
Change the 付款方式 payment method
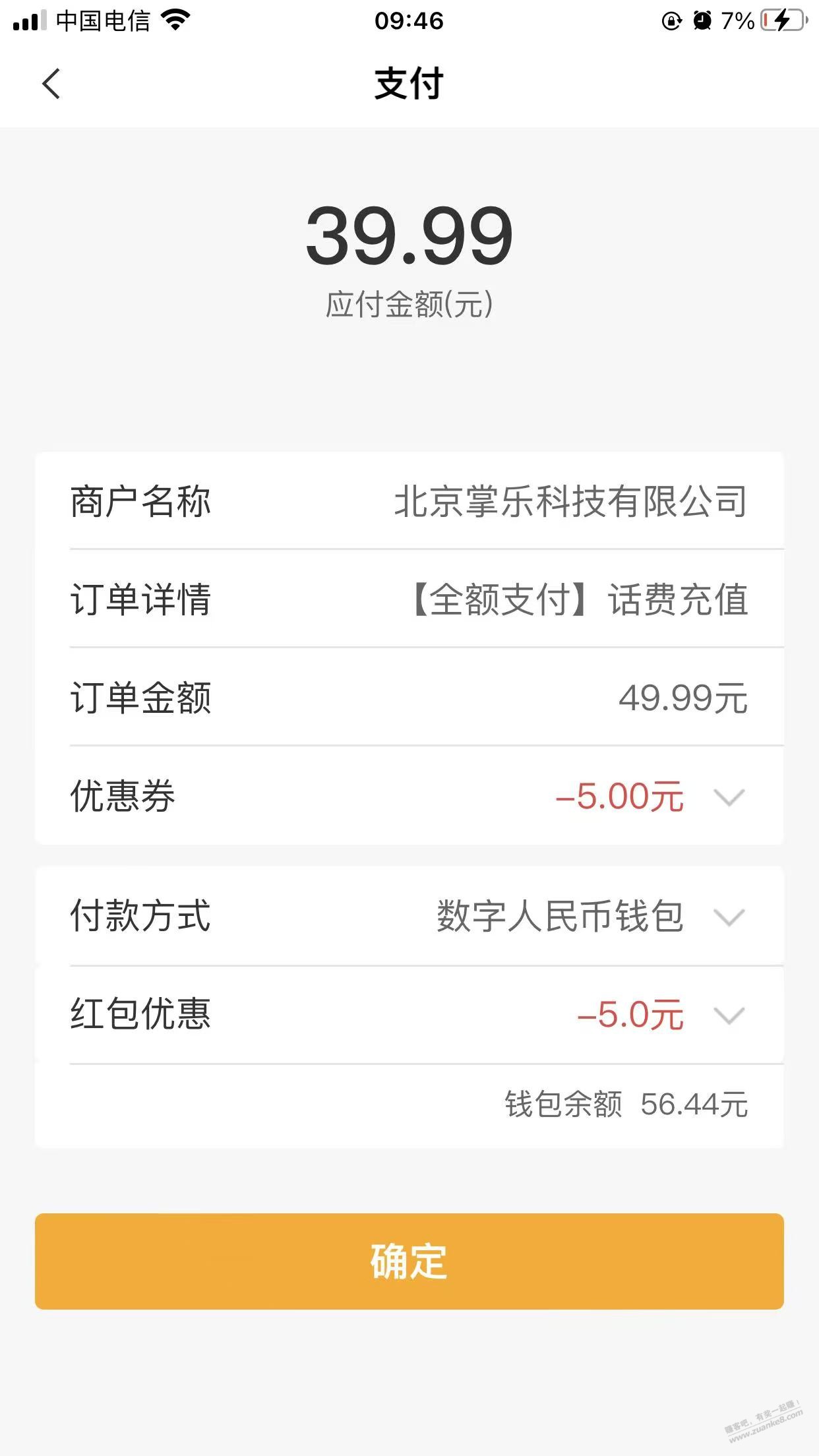[x=729, y=917]
